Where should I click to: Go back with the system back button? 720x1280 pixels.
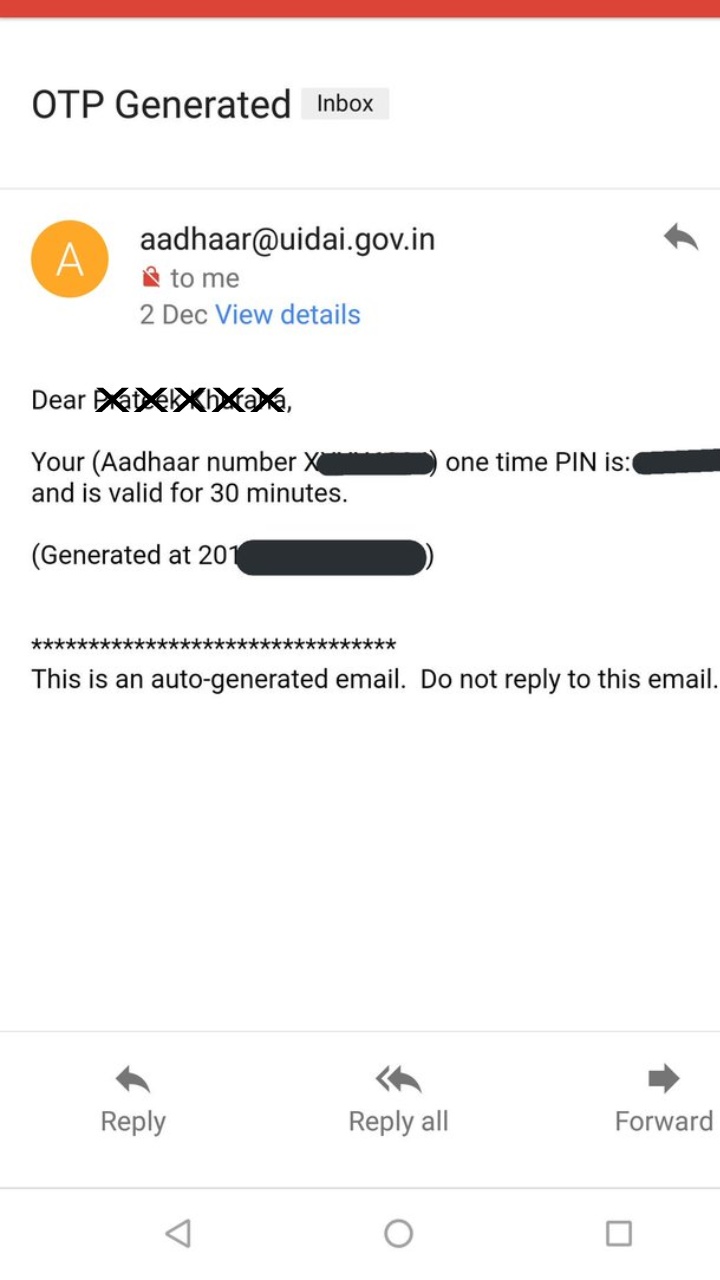pyautogui.click(x=178, y=1233)
